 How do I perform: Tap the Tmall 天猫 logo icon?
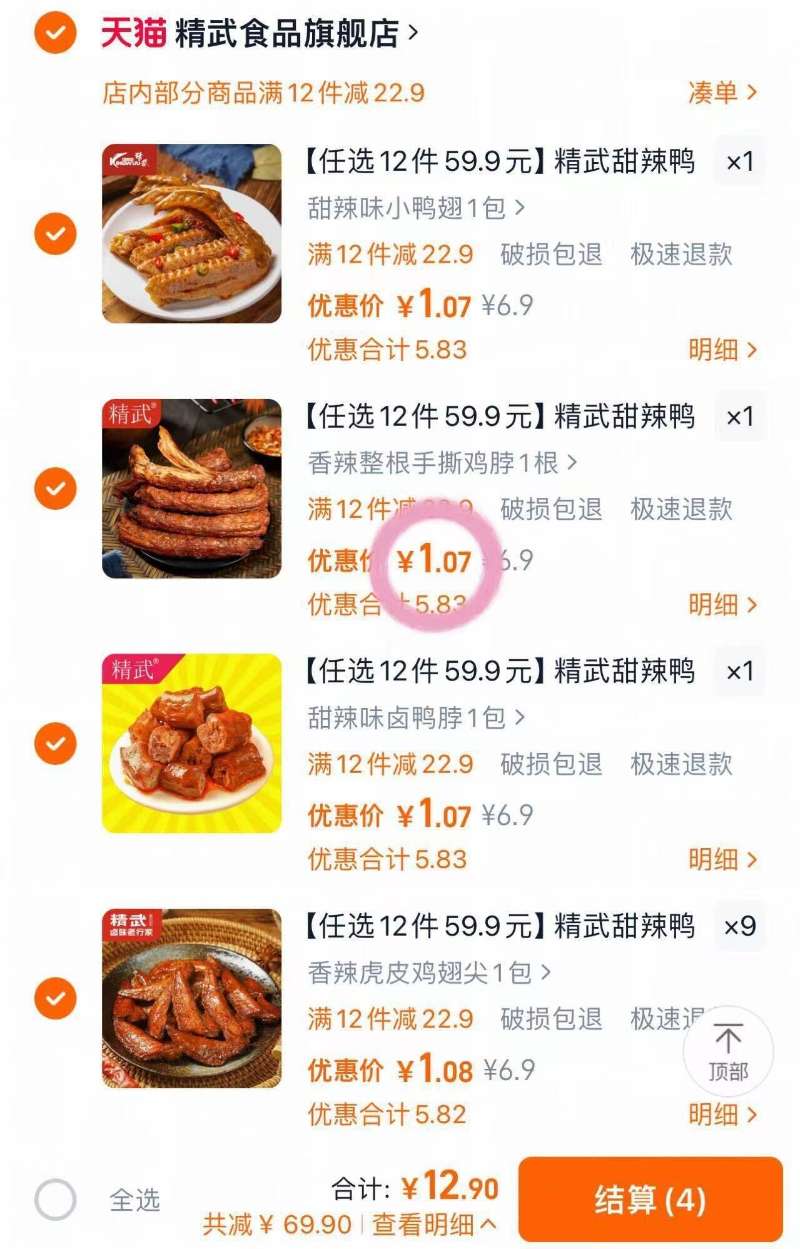tap(132, 29)
